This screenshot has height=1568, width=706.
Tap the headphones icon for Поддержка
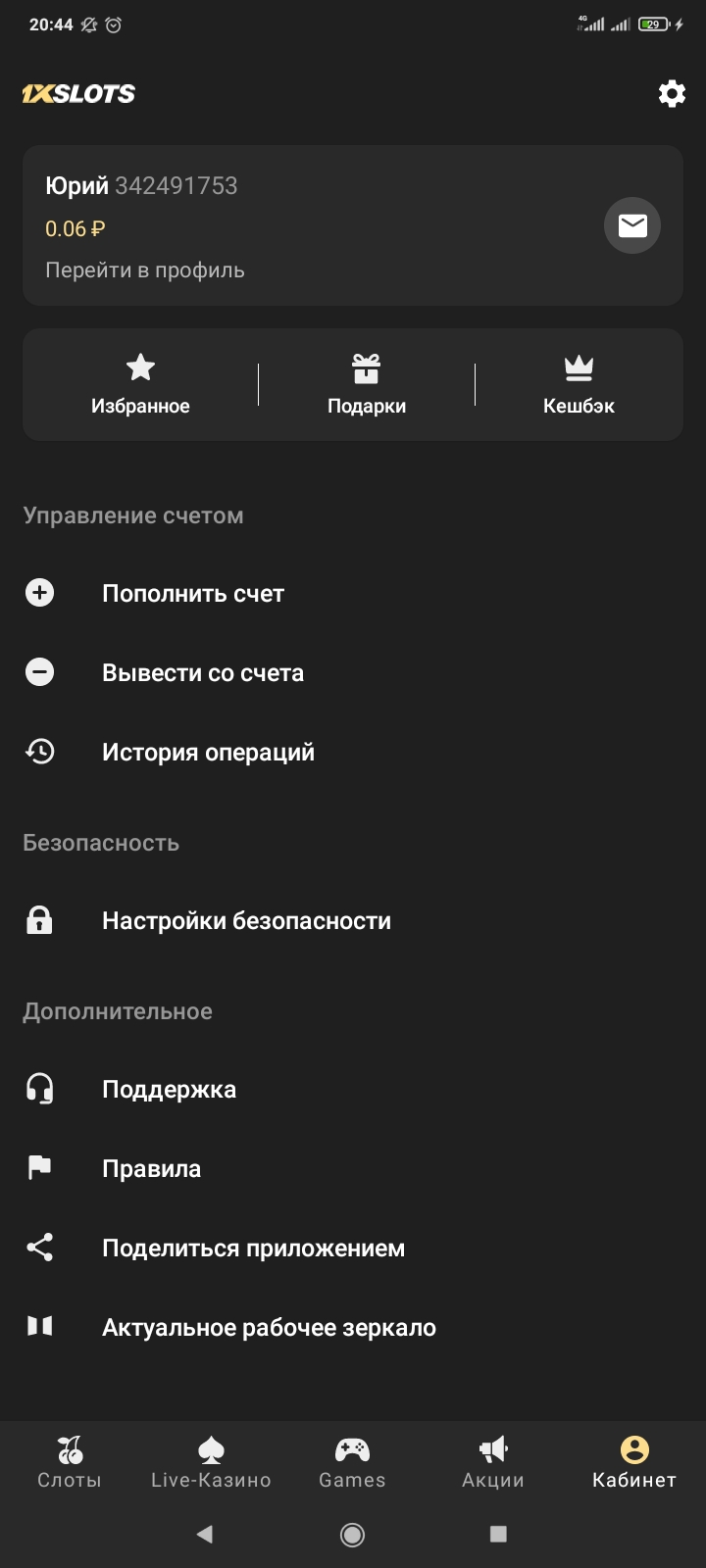(39, 1088)
